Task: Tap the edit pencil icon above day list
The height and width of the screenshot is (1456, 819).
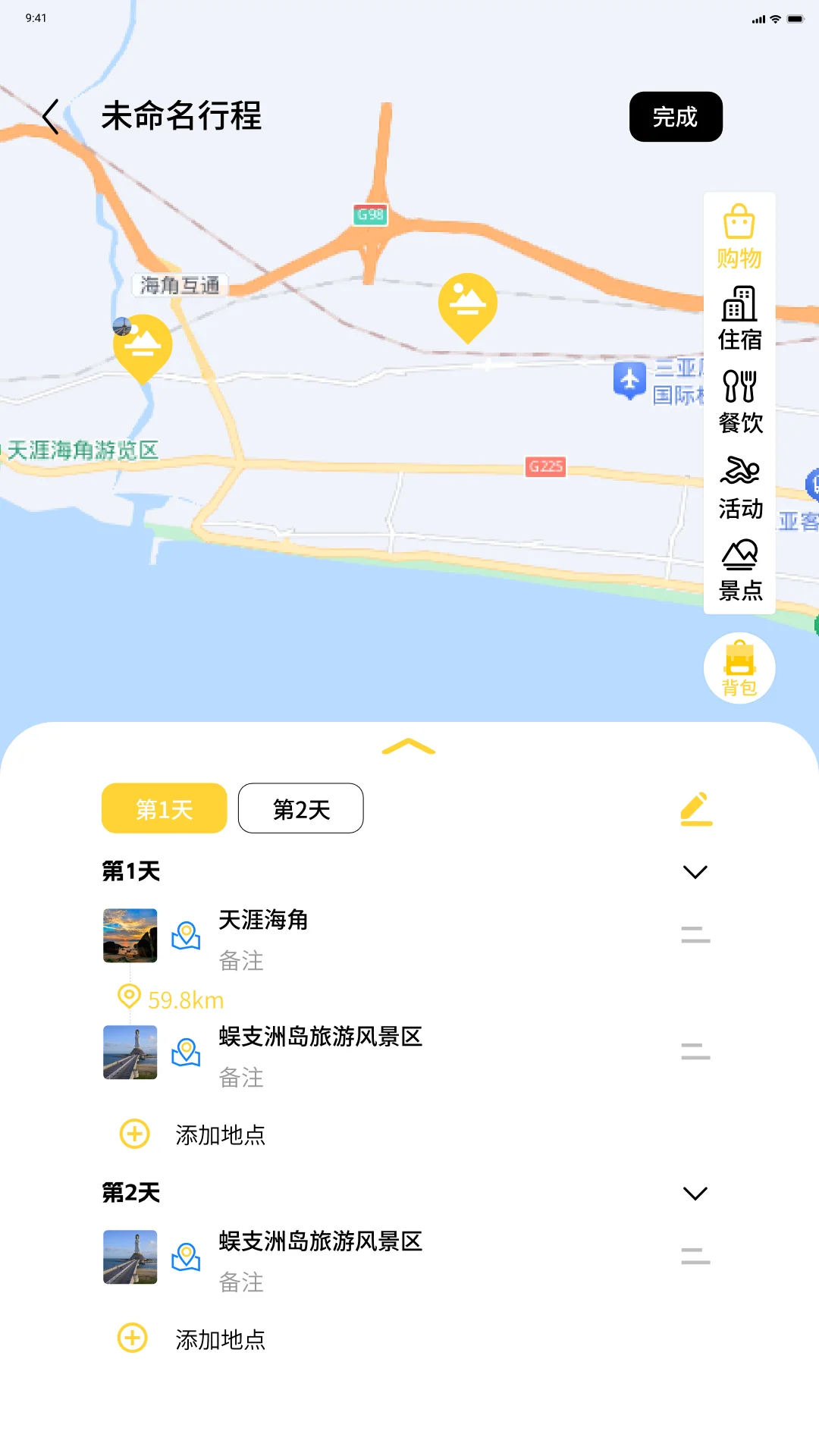Action: point(697,807)
